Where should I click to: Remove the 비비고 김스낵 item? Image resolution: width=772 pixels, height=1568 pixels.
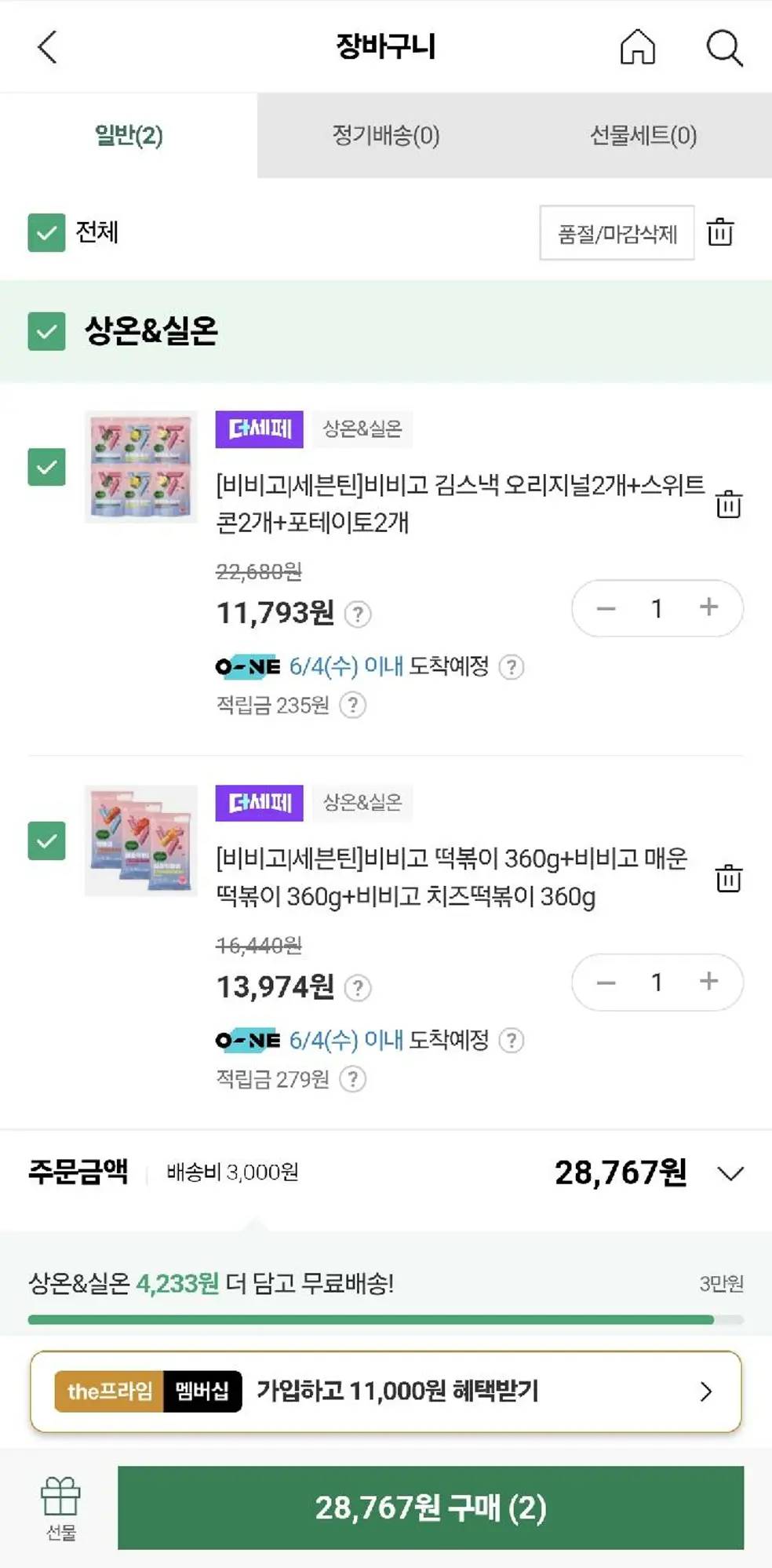coord(728,504)
